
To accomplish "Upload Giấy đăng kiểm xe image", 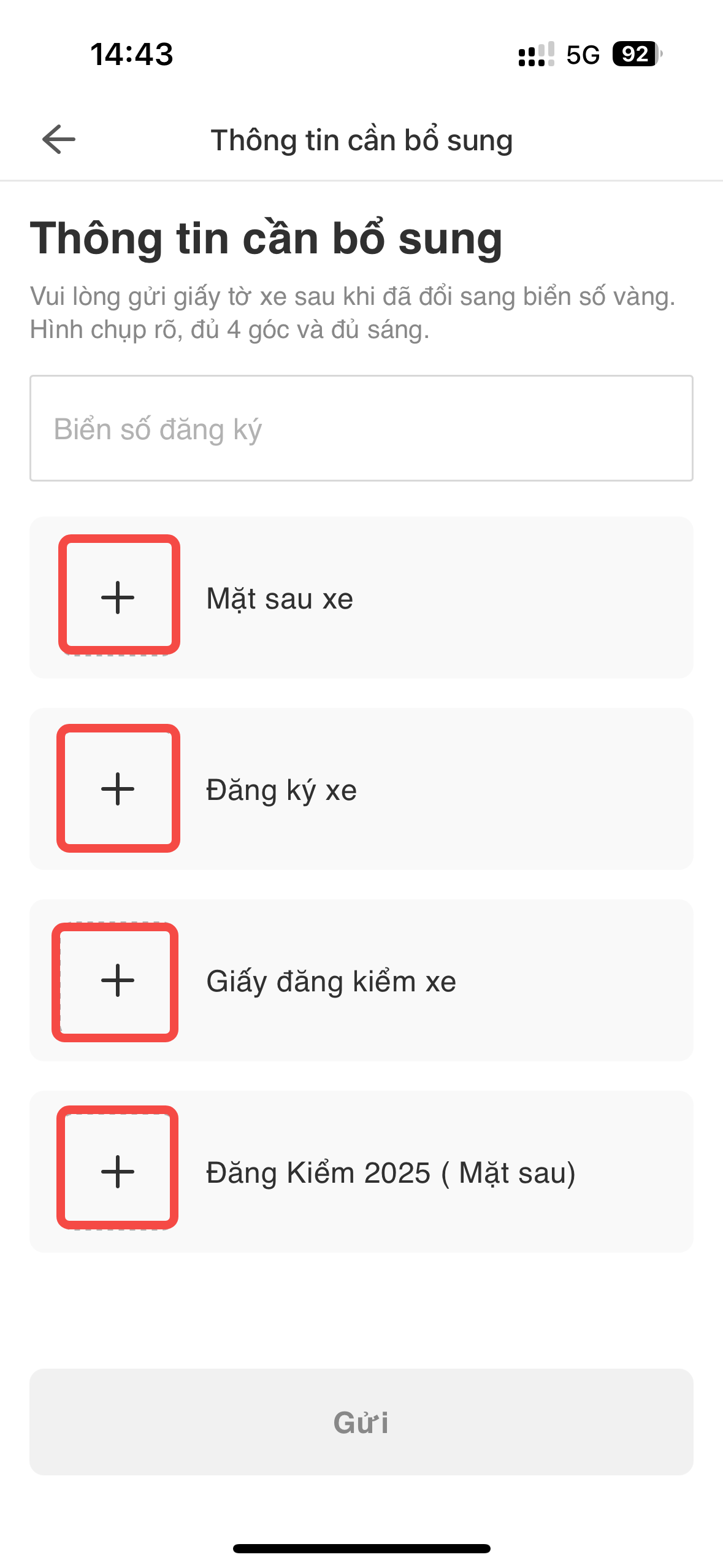I will [117, 980].
